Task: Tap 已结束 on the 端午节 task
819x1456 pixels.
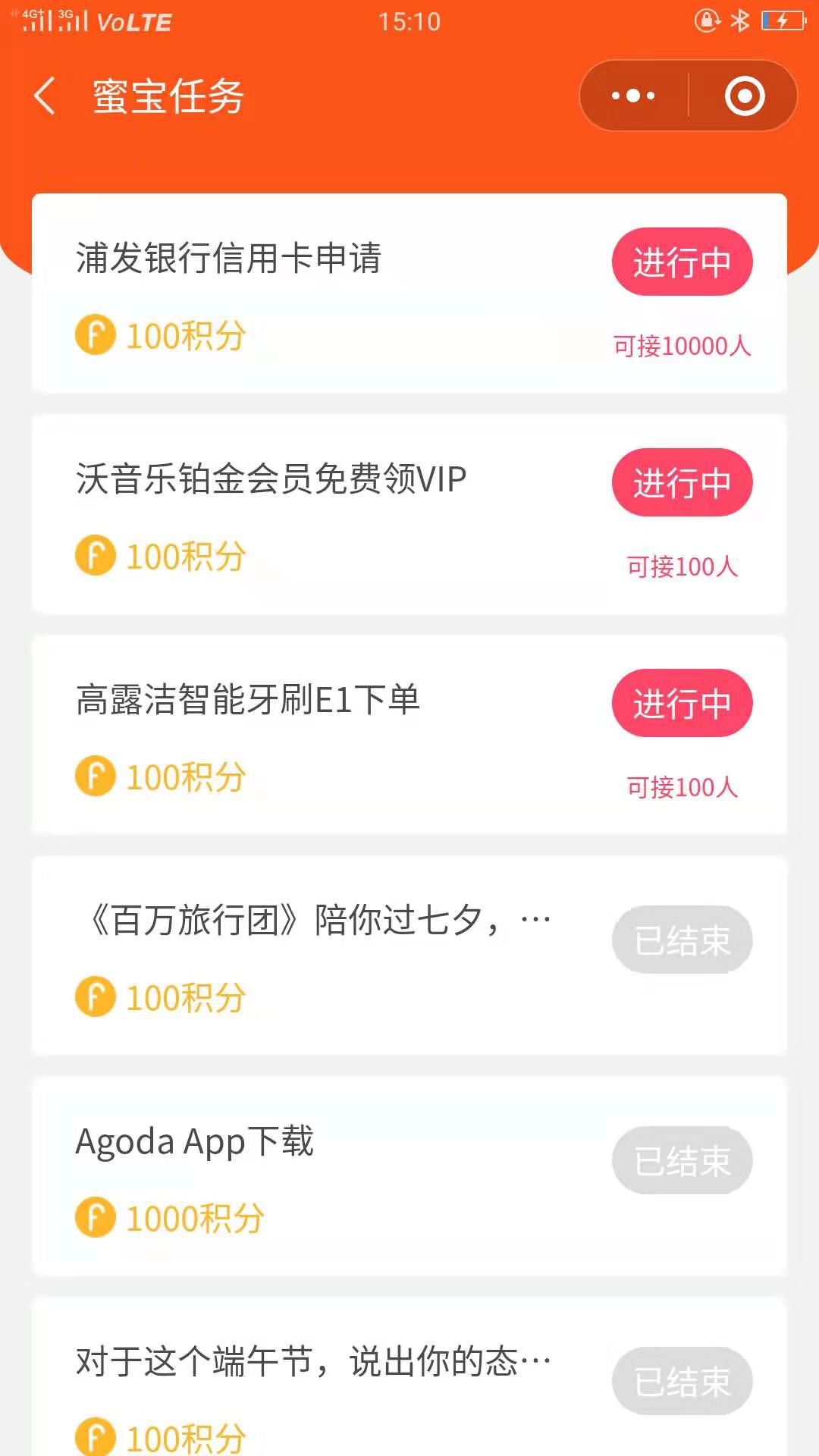Action: (x=682, y=1381)
